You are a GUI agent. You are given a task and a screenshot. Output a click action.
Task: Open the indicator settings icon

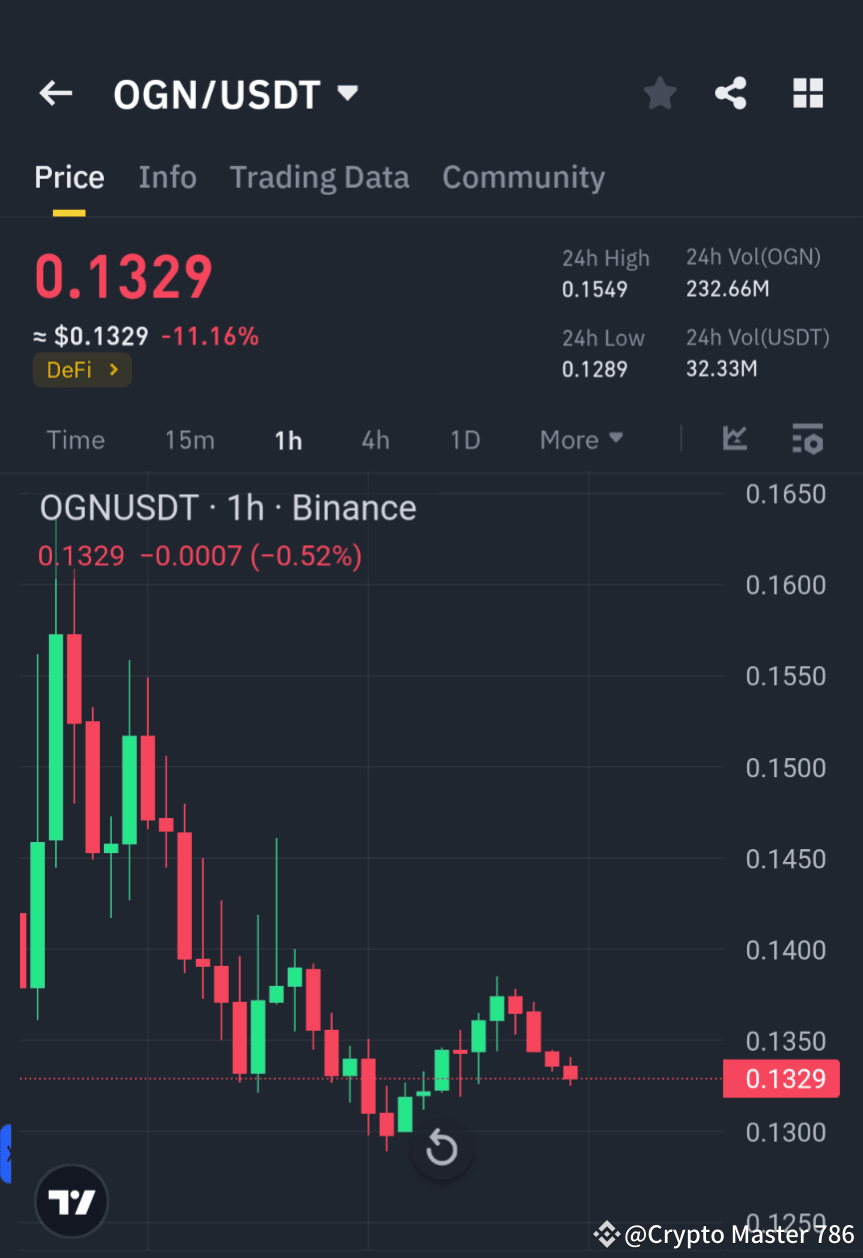click(807, 439)
